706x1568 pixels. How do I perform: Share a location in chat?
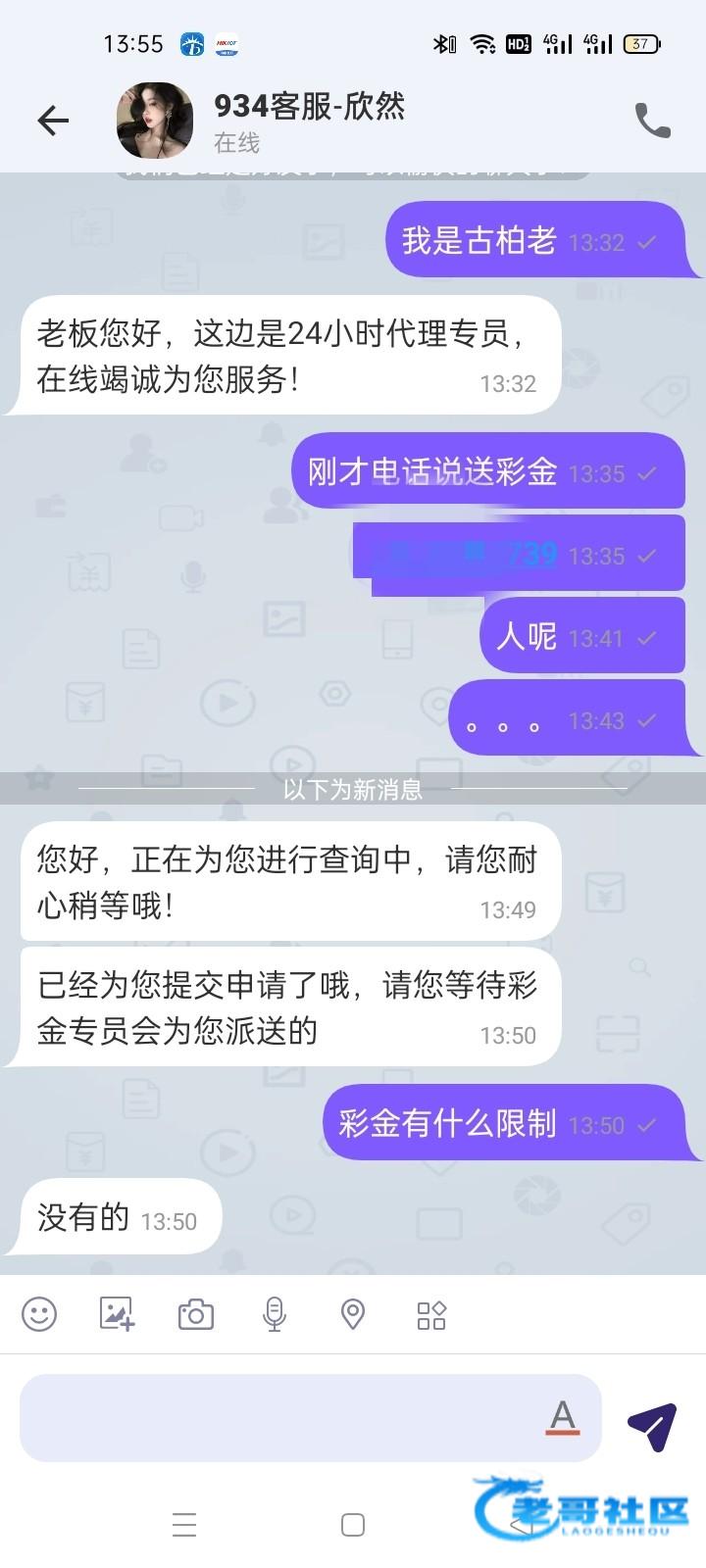(x=353, y=1314)
